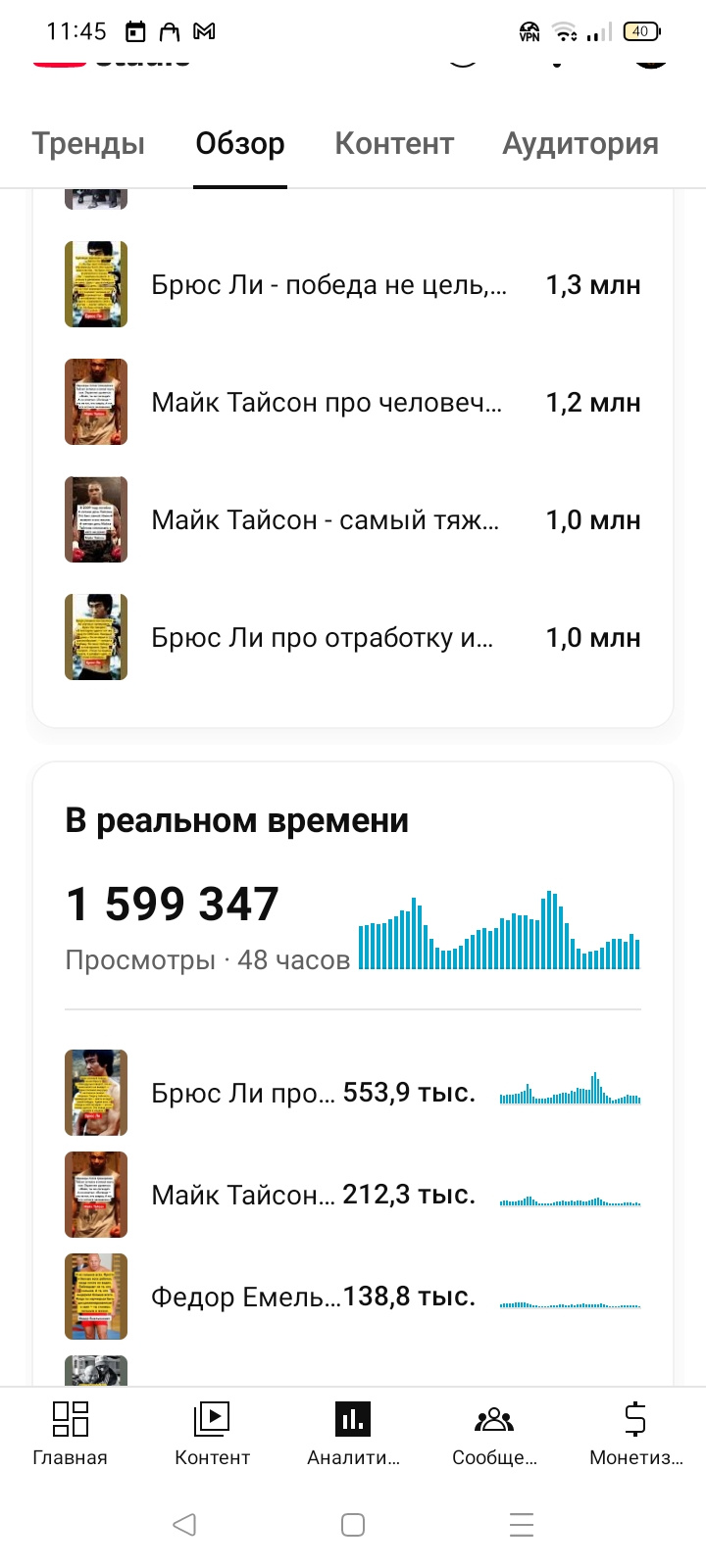Select the Аналитика bottom tab

[x=353, y=1433]
